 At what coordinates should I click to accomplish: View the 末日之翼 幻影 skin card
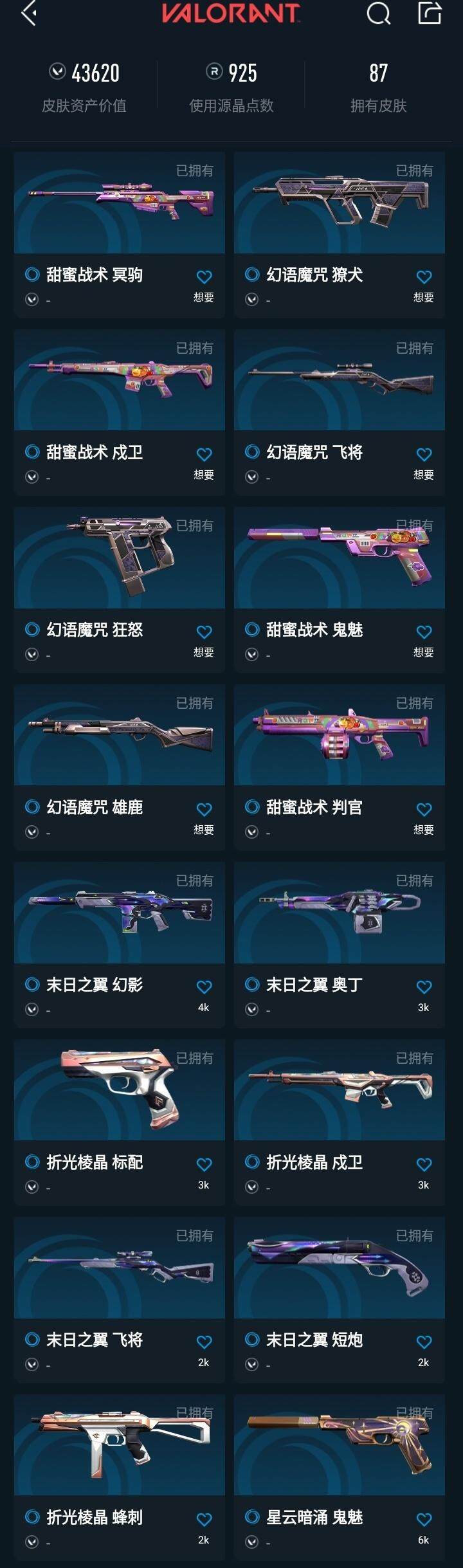pyautogui.click(x=120, y=913)
